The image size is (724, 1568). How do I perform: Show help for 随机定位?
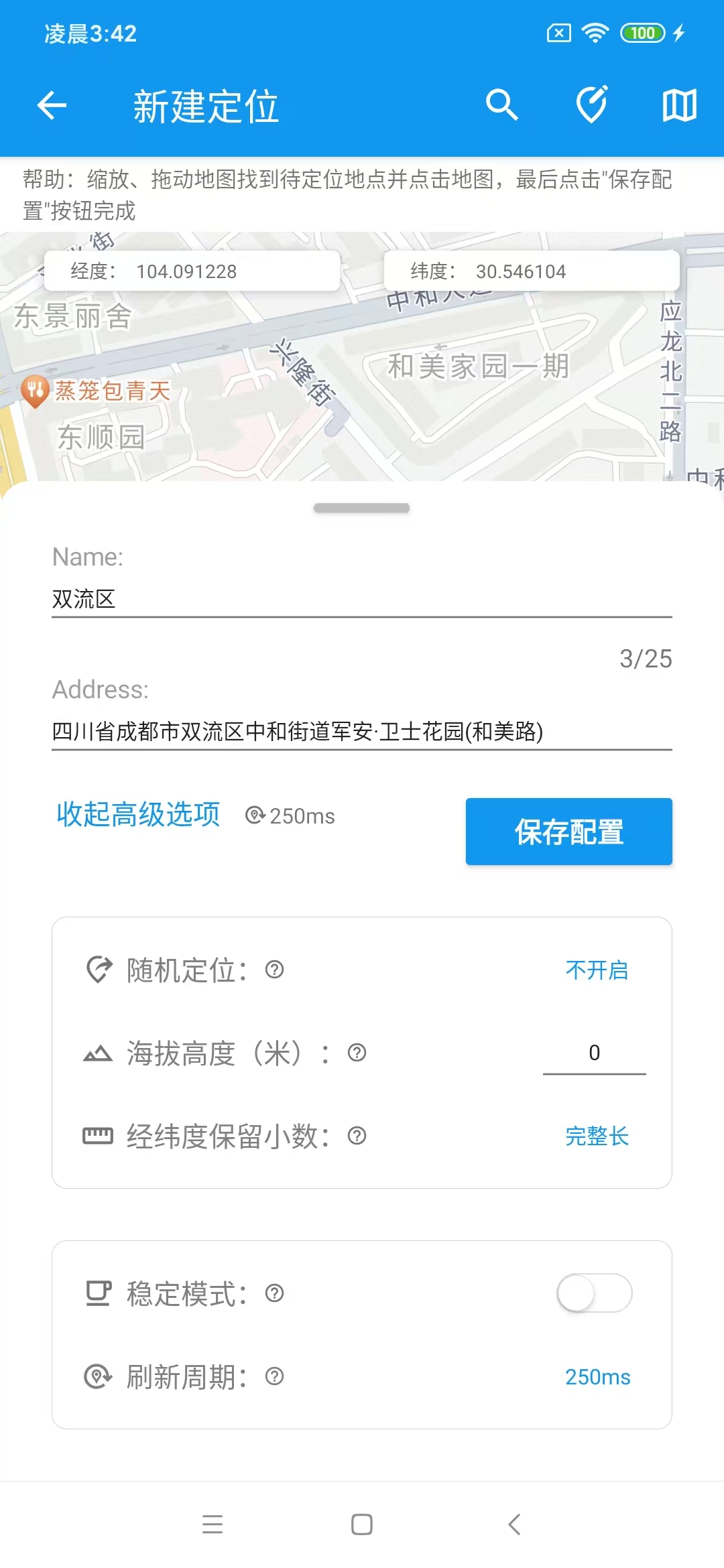click(275, 970)
